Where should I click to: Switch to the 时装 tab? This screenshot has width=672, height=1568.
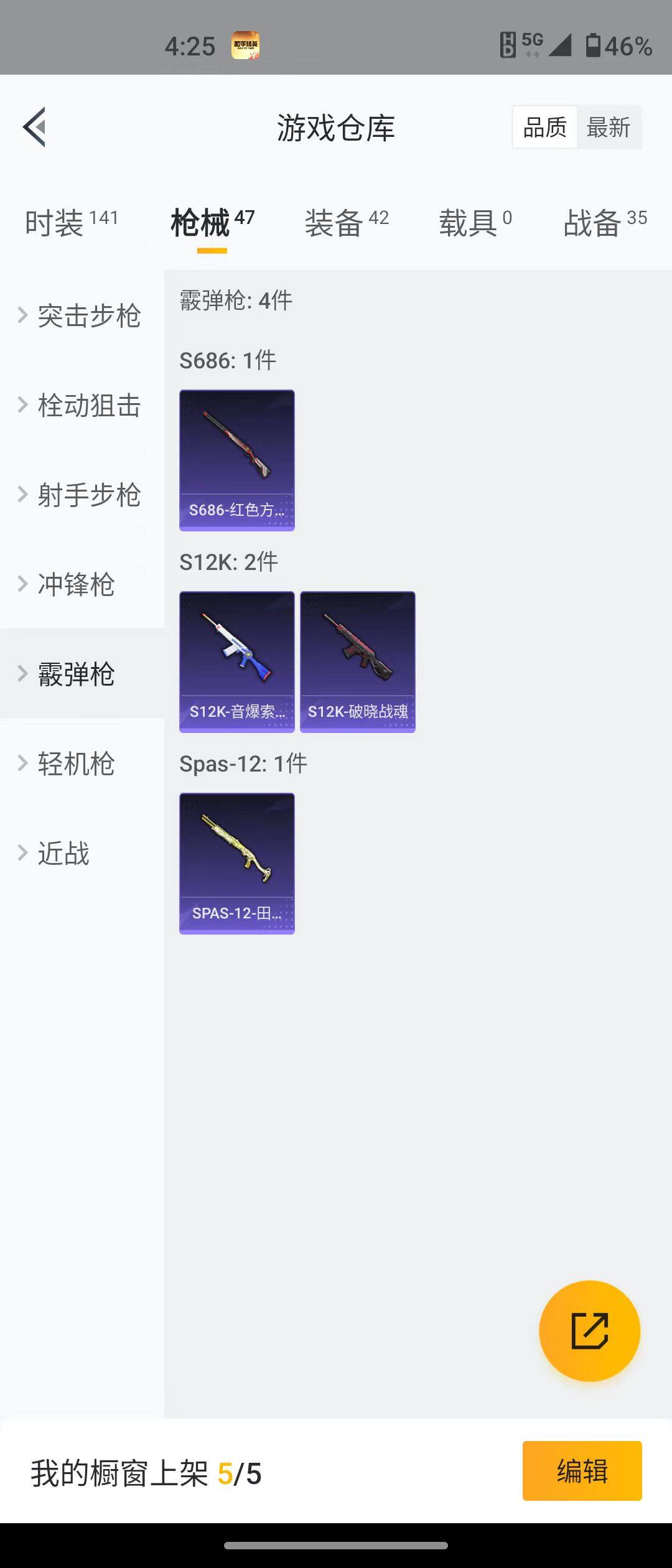coord(70,222)
